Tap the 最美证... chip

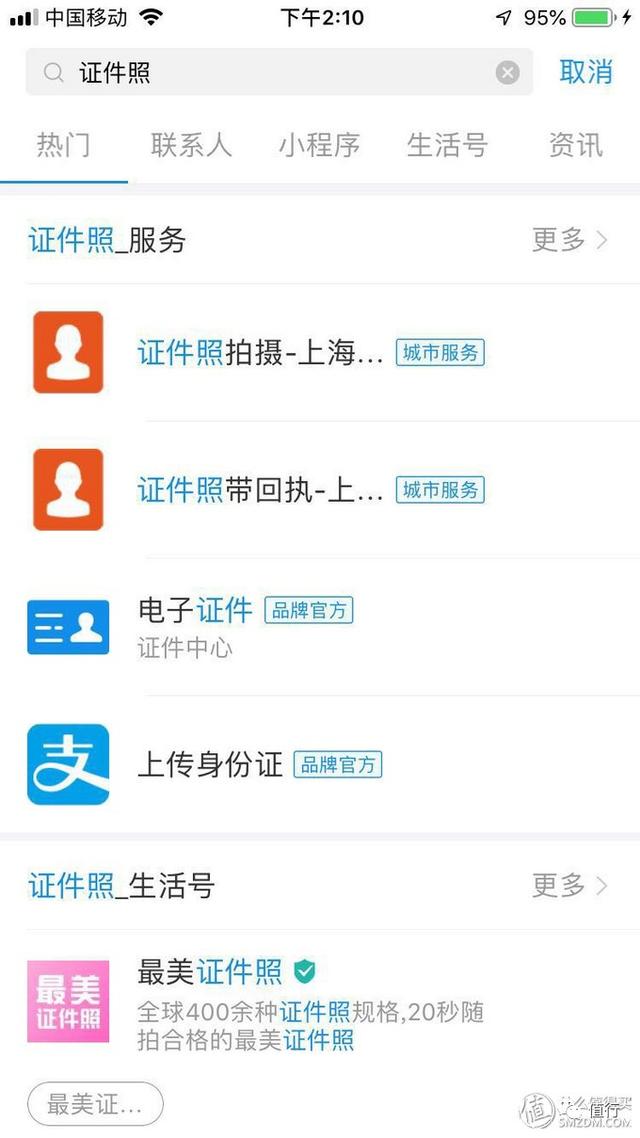[95, 1104]
